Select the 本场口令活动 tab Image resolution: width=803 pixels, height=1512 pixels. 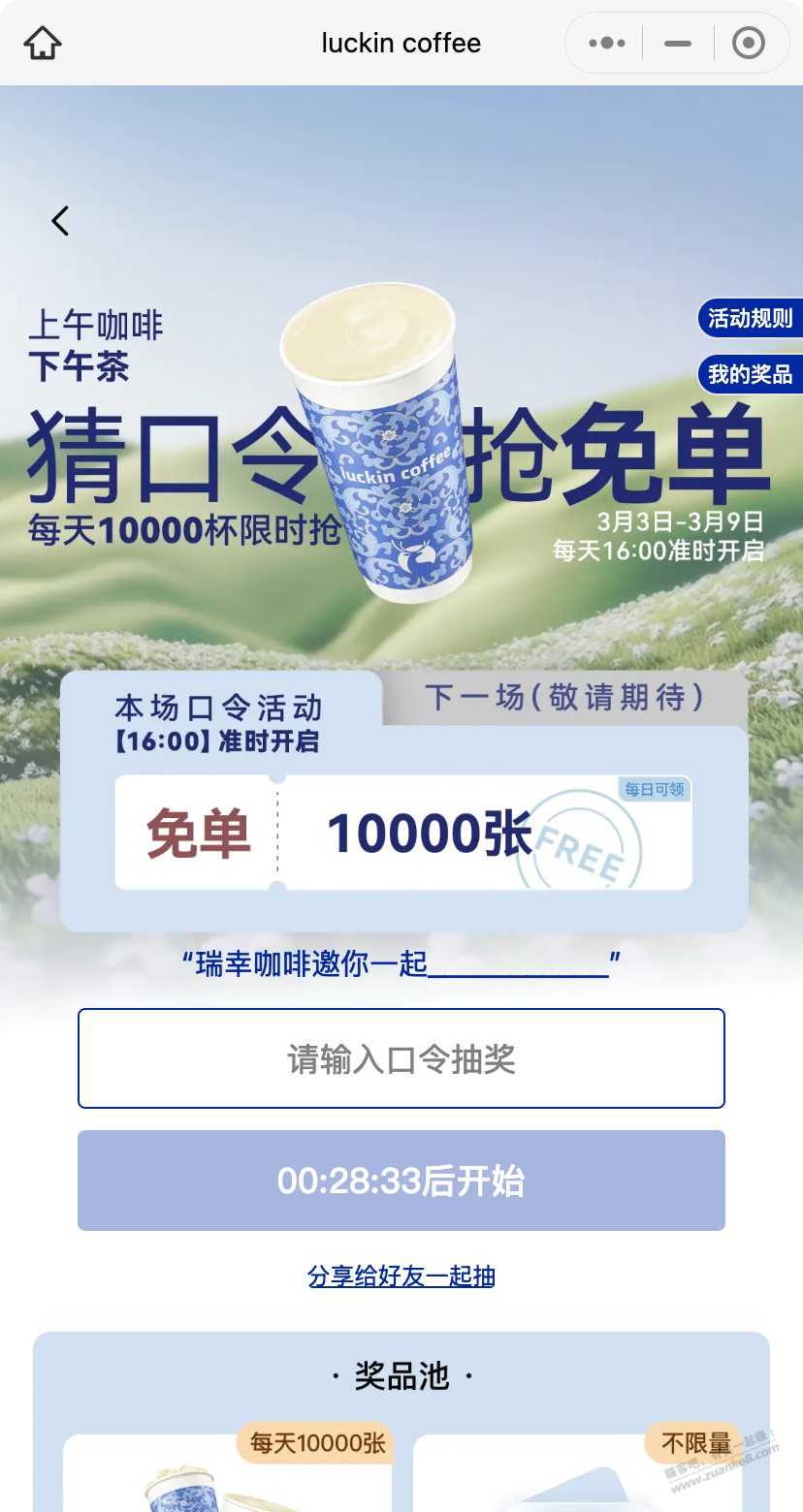pyautogui.click(x=218, y=723)
